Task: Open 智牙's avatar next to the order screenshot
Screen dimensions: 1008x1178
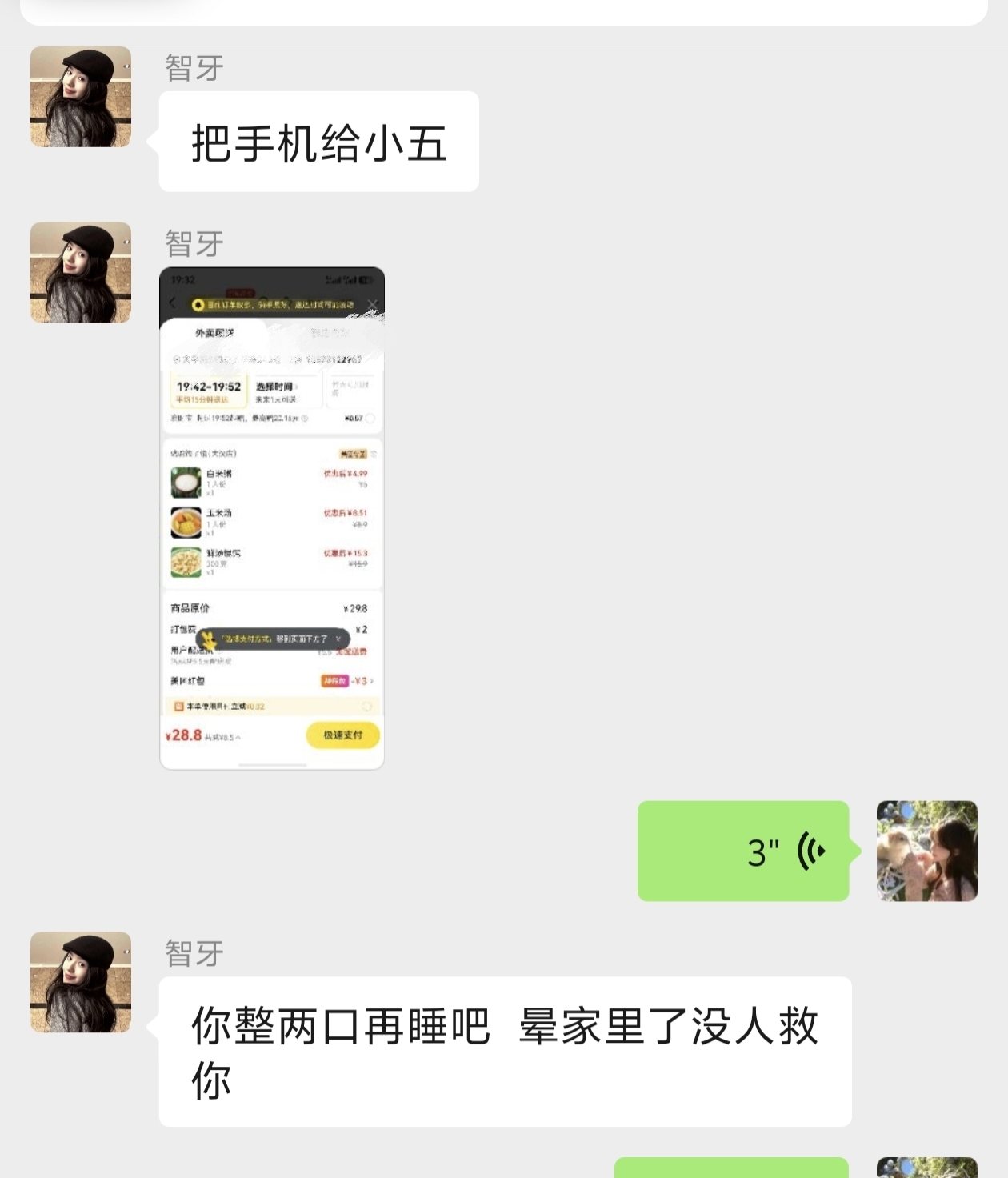Action: click(81, 273)
